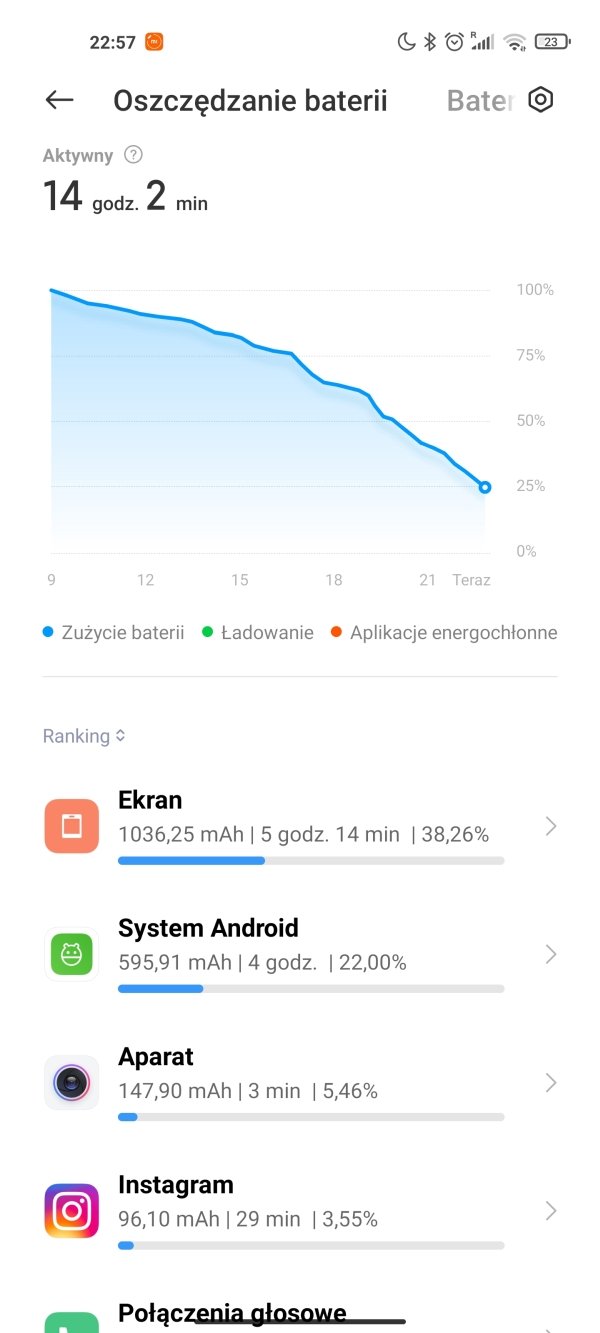Image resolution: width=600 pixels, height=1333 pixels.
Task: Open battery settings gear icon
Action: coord(541,100)
